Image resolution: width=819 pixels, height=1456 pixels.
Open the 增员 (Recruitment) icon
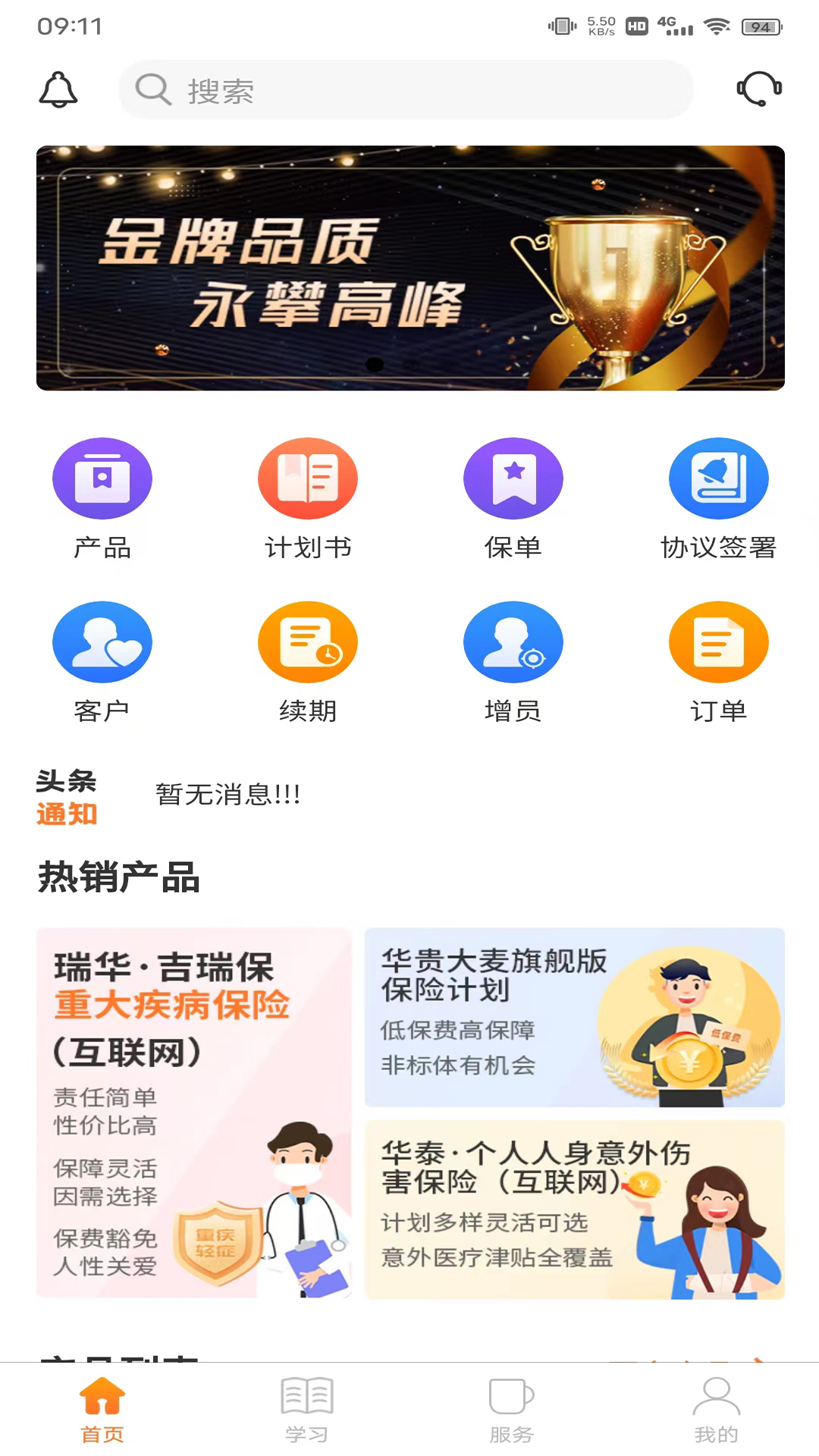(x=513, y=641)
